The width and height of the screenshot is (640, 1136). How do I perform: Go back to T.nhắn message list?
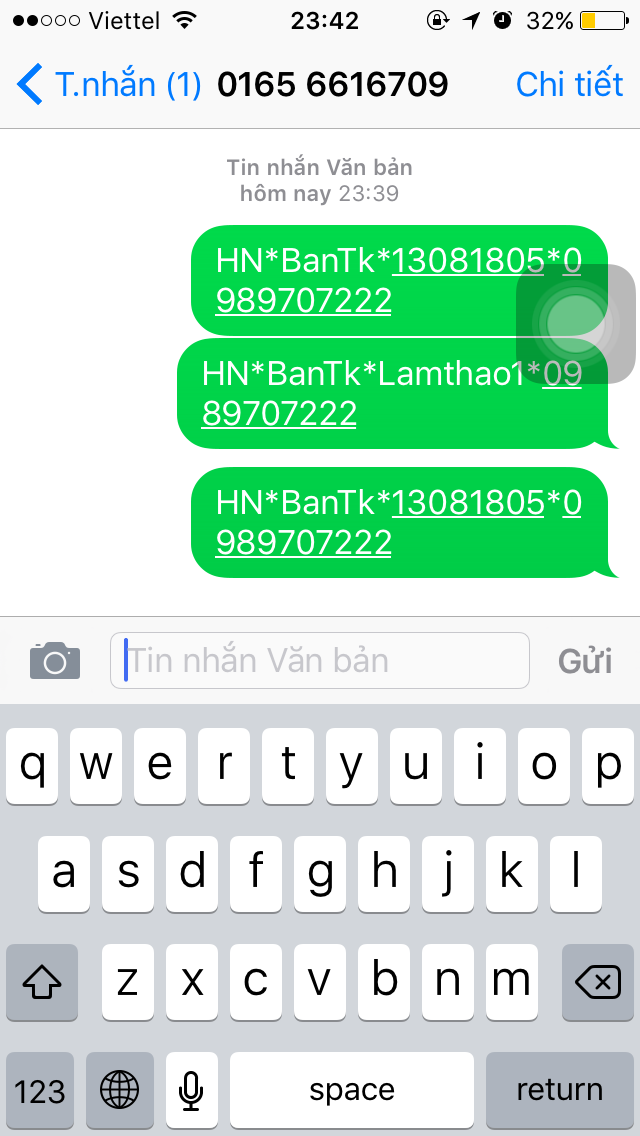108,85
